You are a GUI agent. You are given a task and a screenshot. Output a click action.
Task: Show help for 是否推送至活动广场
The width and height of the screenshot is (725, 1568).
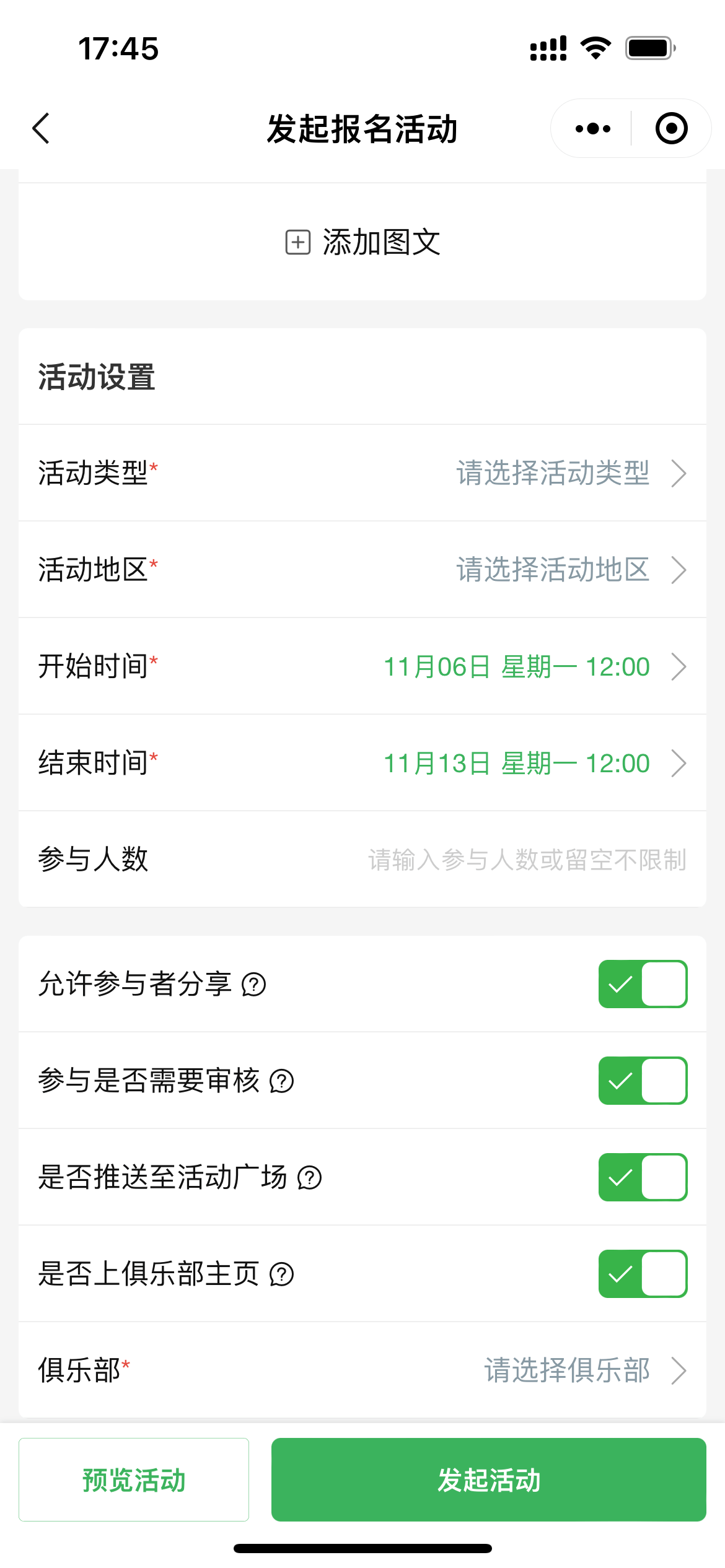coord(310,1178)
